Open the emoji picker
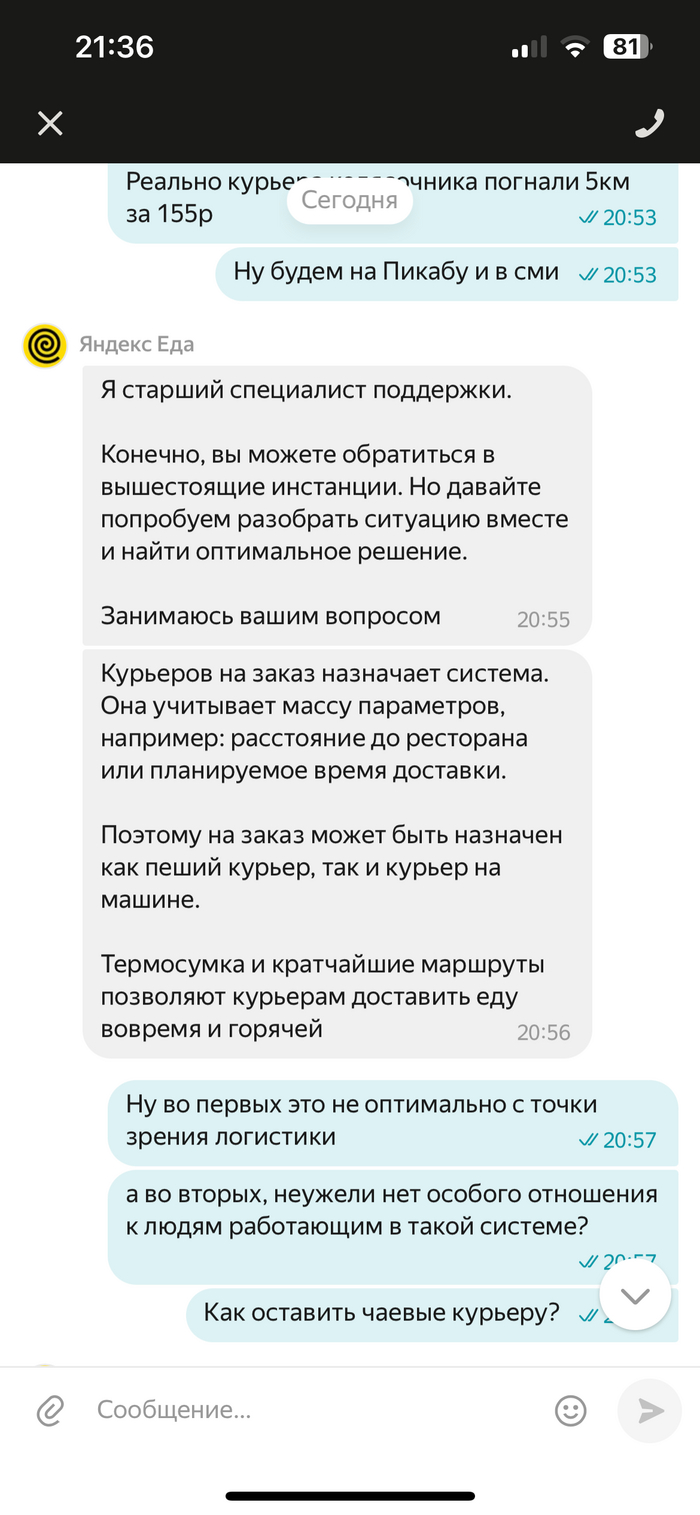Image resolution: width=700 pixels, height=1515 pixels. pyautogui.click(x=570, y=1411)
